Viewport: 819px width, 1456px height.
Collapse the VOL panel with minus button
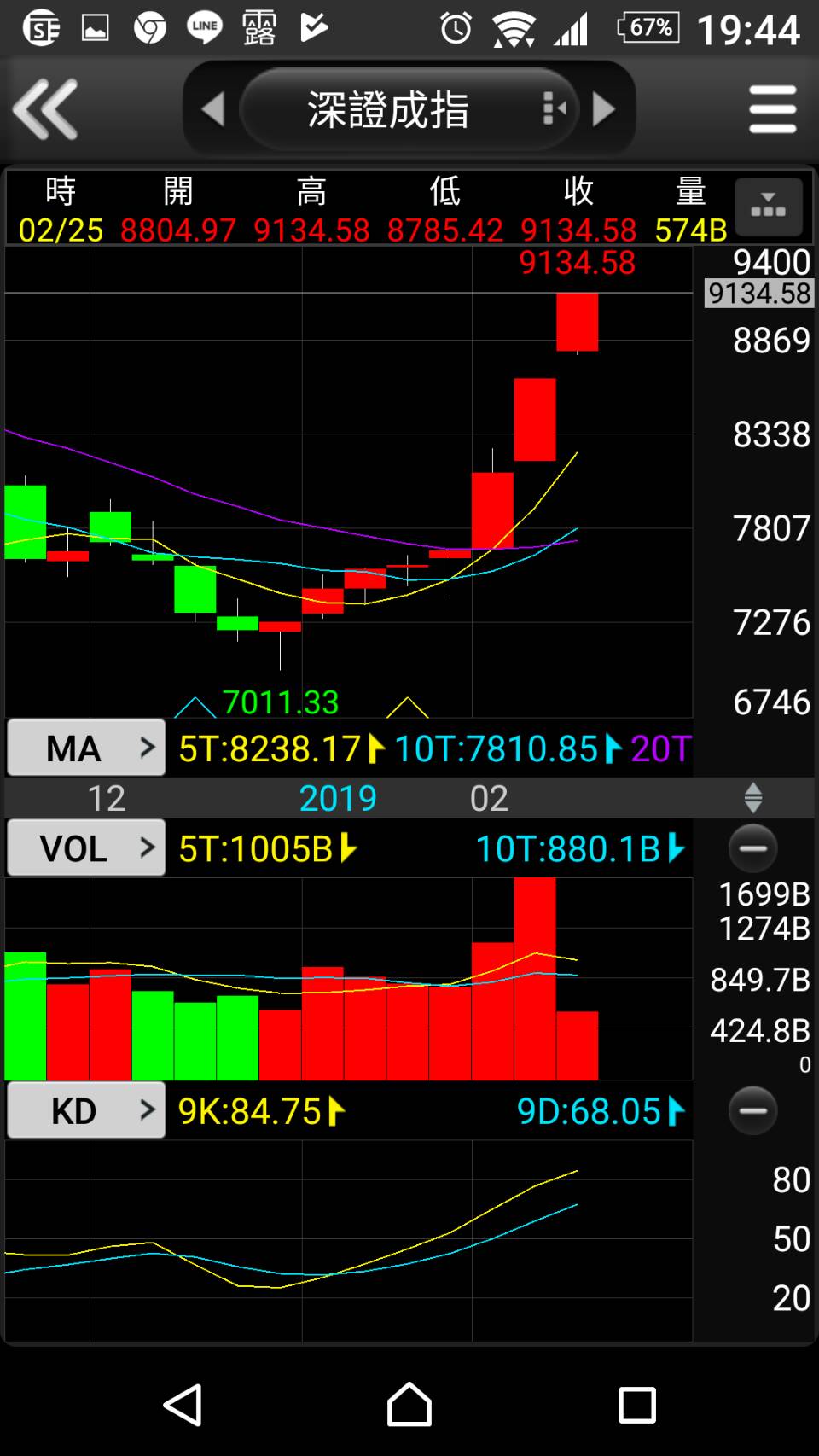tap(752, 848)
